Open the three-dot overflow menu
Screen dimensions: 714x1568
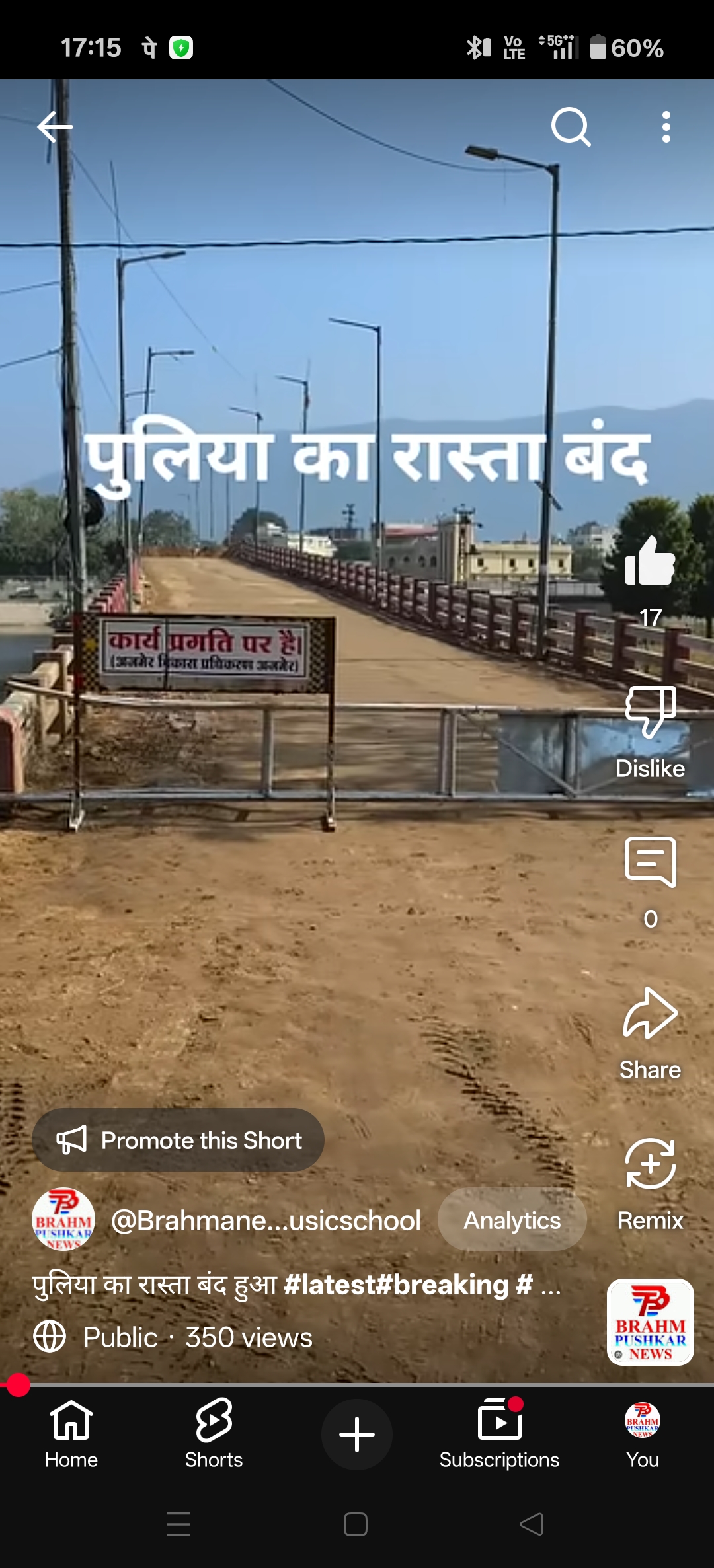coord(666,127)
